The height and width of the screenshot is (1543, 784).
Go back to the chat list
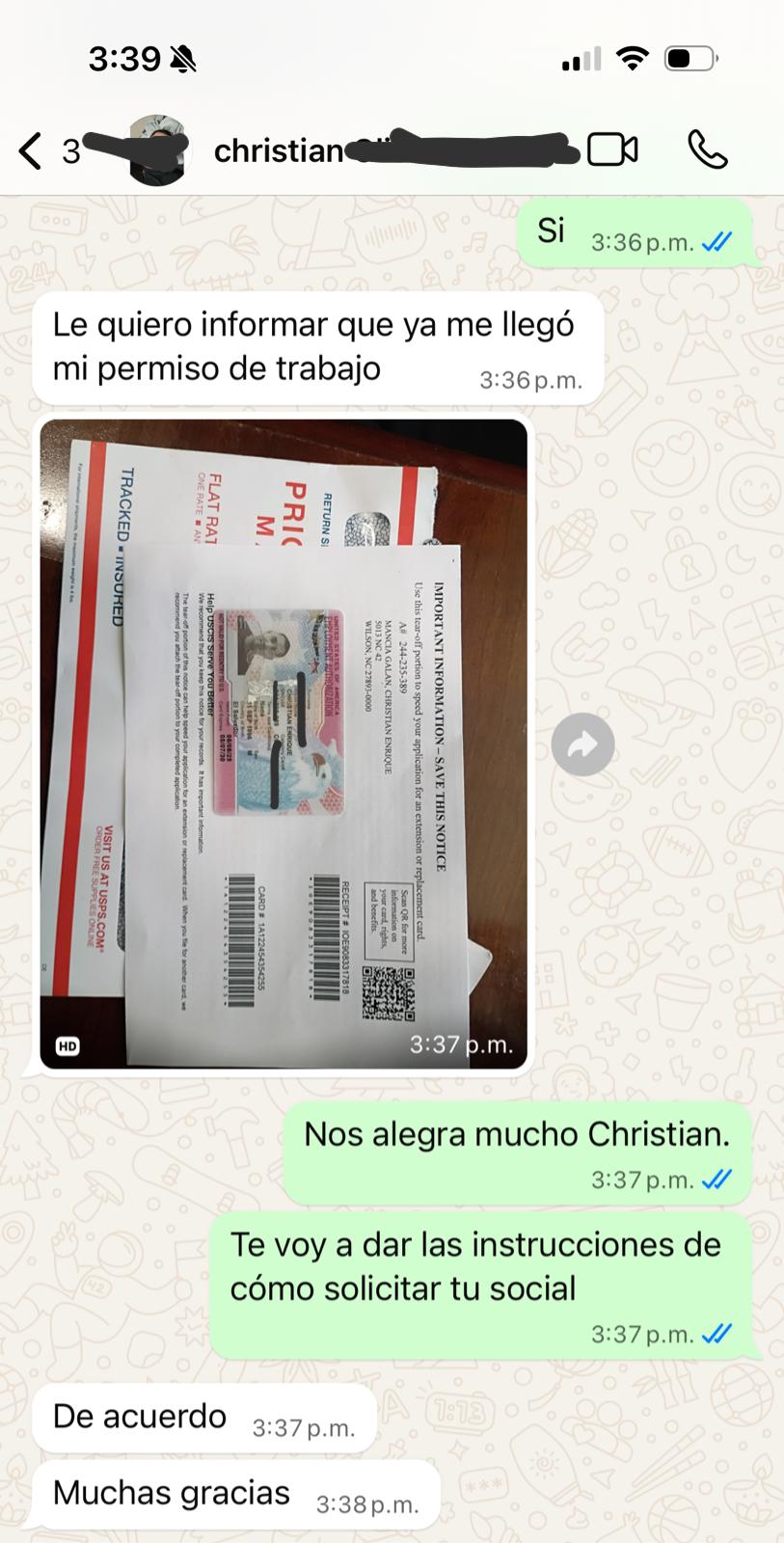click(x=32, y=151)
